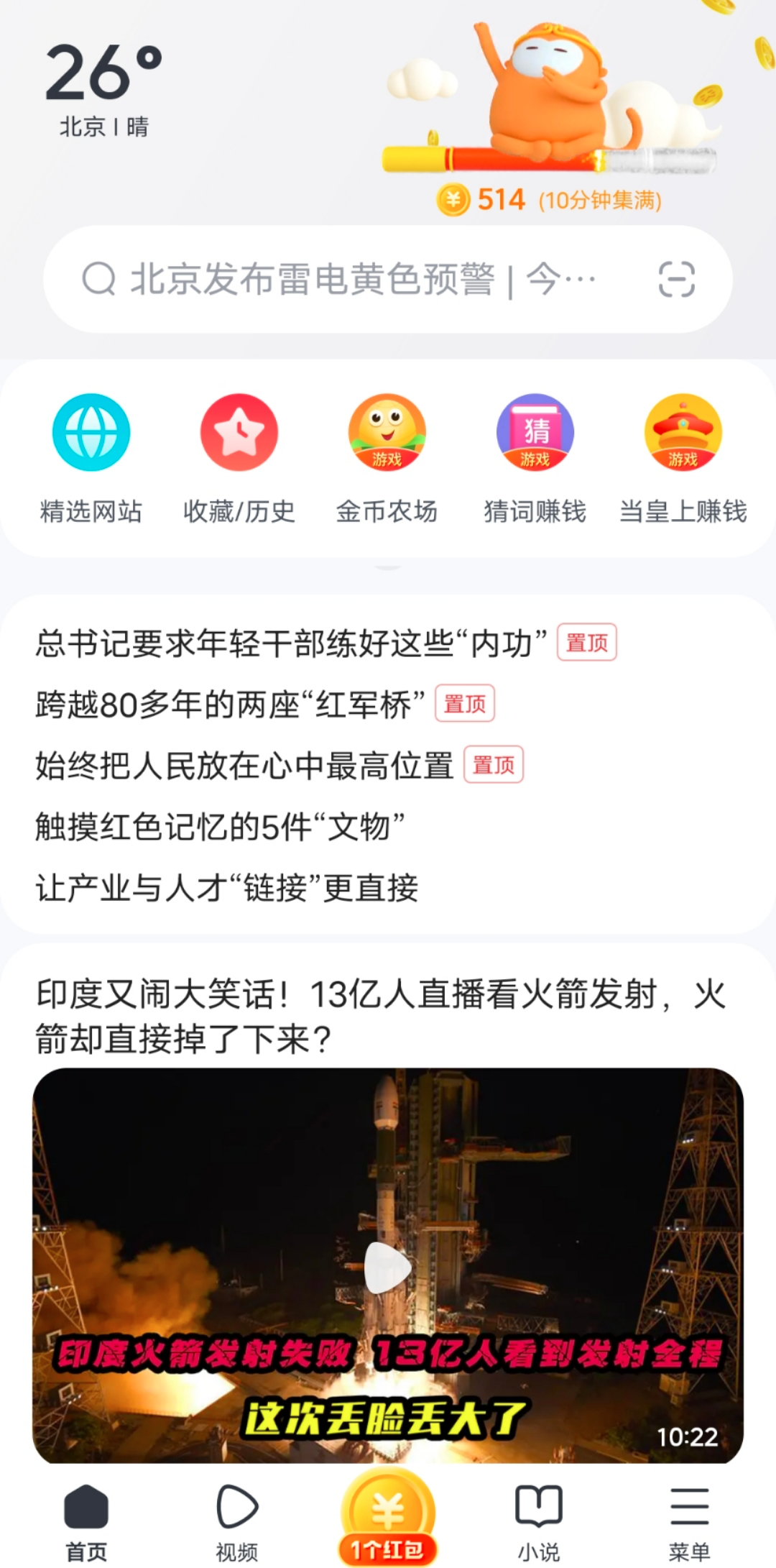Tap the search box about 北京发布雷电黄色预警

[x=345, y=279]
